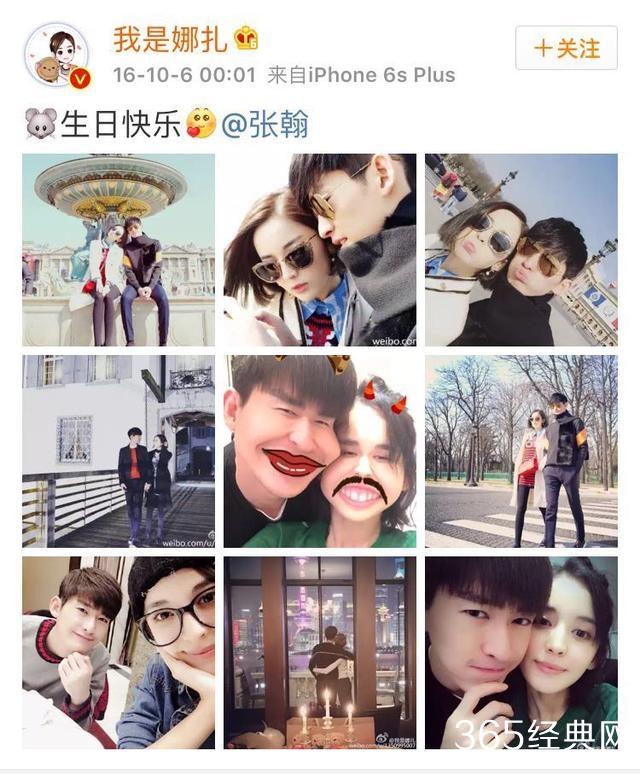This screenshot has width=640, height=774.
Task: Open the mentioned user @张翰
Action: 265,125
